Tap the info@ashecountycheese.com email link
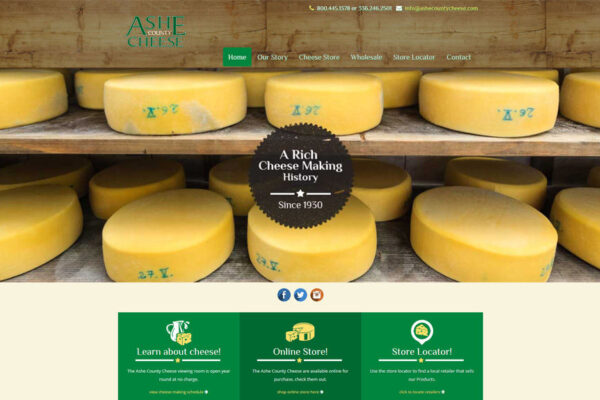 click(x=441, y=8)
